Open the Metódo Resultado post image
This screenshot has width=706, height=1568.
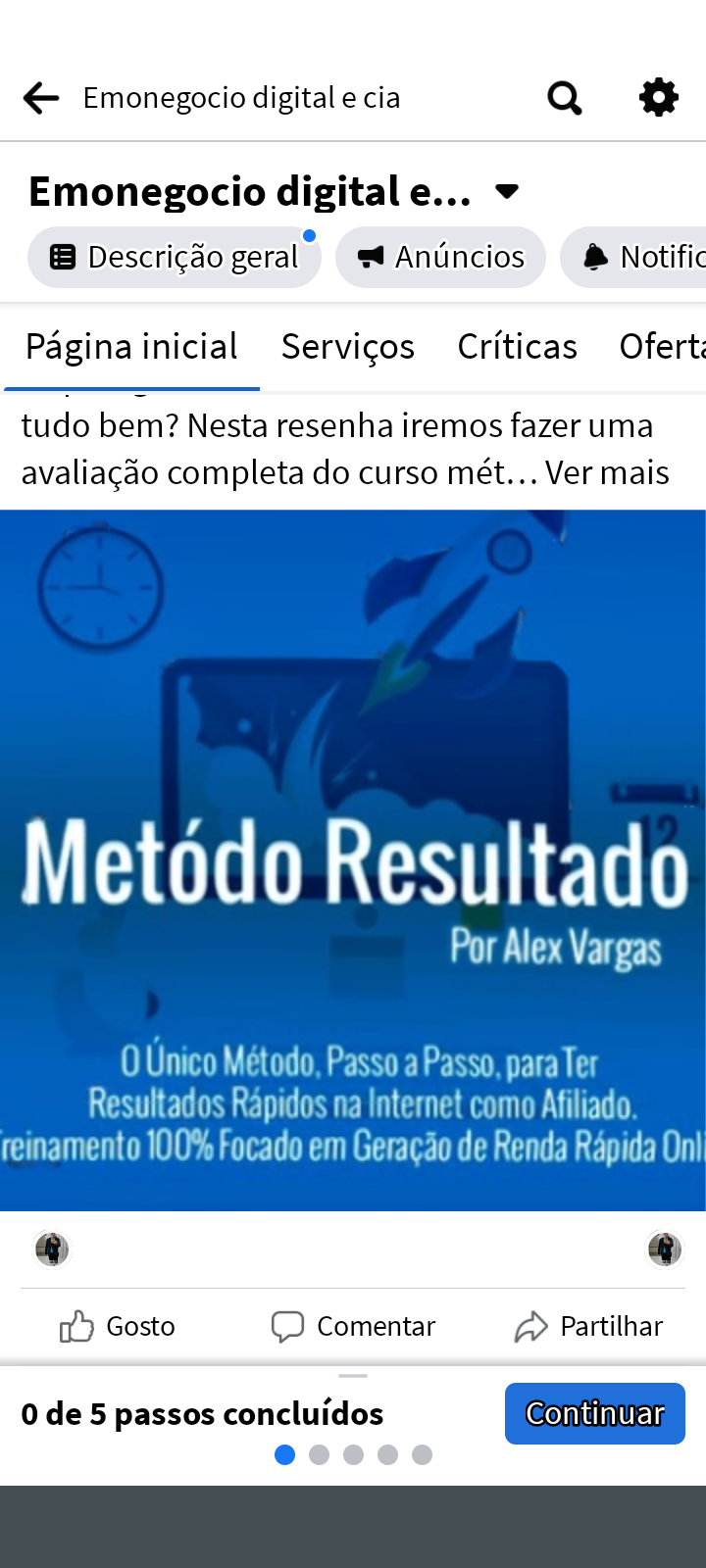pos(353,860)
